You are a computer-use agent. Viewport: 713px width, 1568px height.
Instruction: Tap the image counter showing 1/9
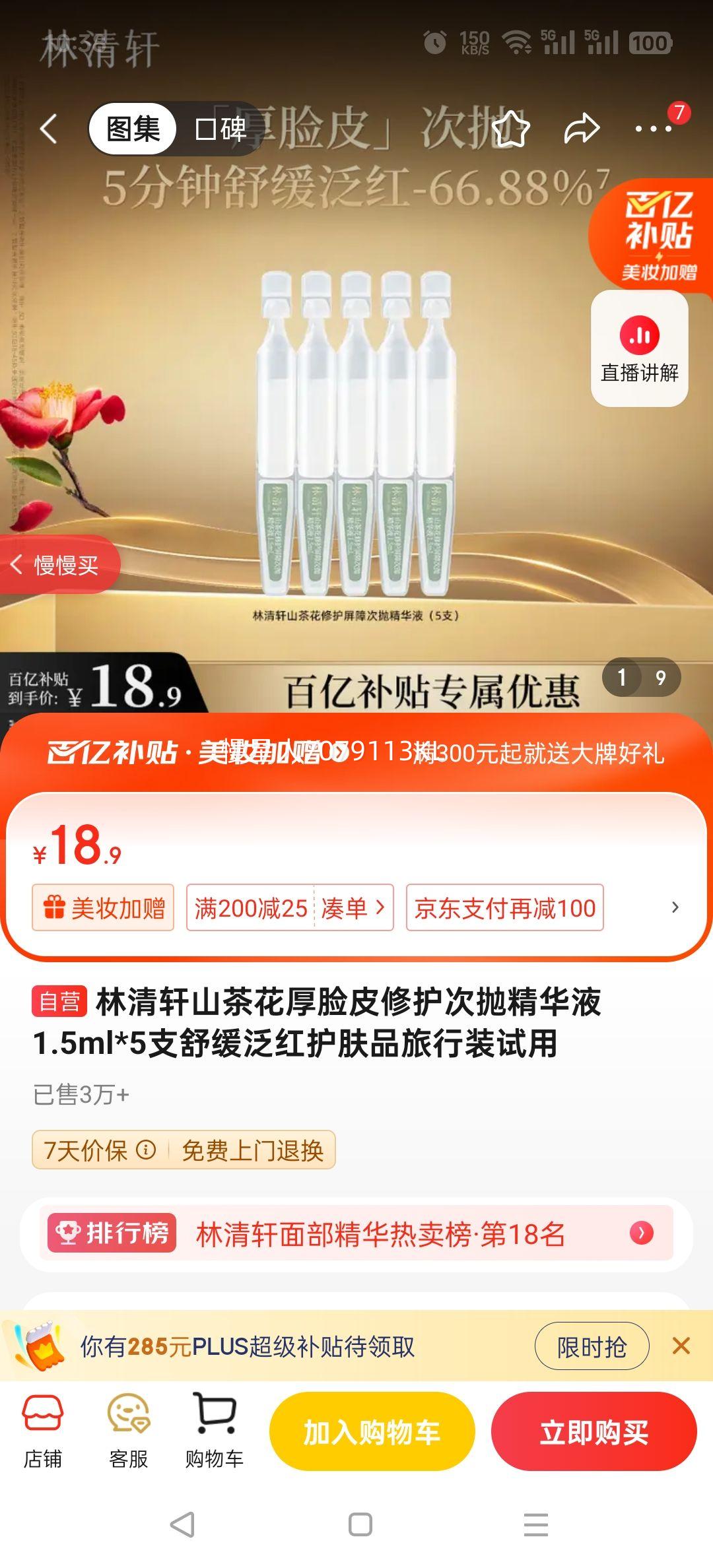642,677
